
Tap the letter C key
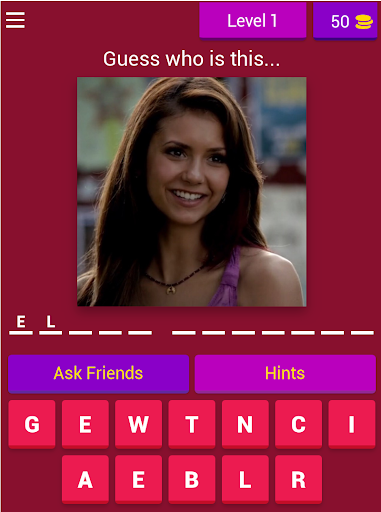pyautogui.click(x=299, y=424)
